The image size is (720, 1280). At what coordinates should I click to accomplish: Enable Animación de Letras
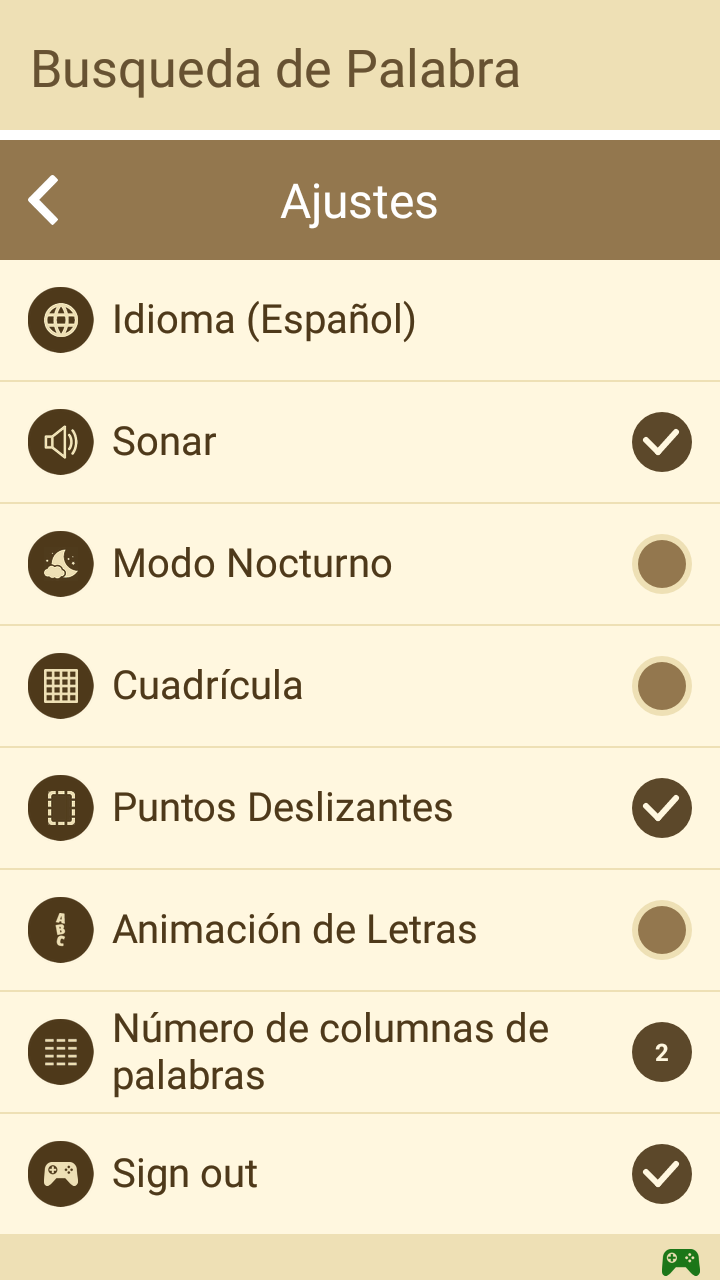click(x=662, y=930)
